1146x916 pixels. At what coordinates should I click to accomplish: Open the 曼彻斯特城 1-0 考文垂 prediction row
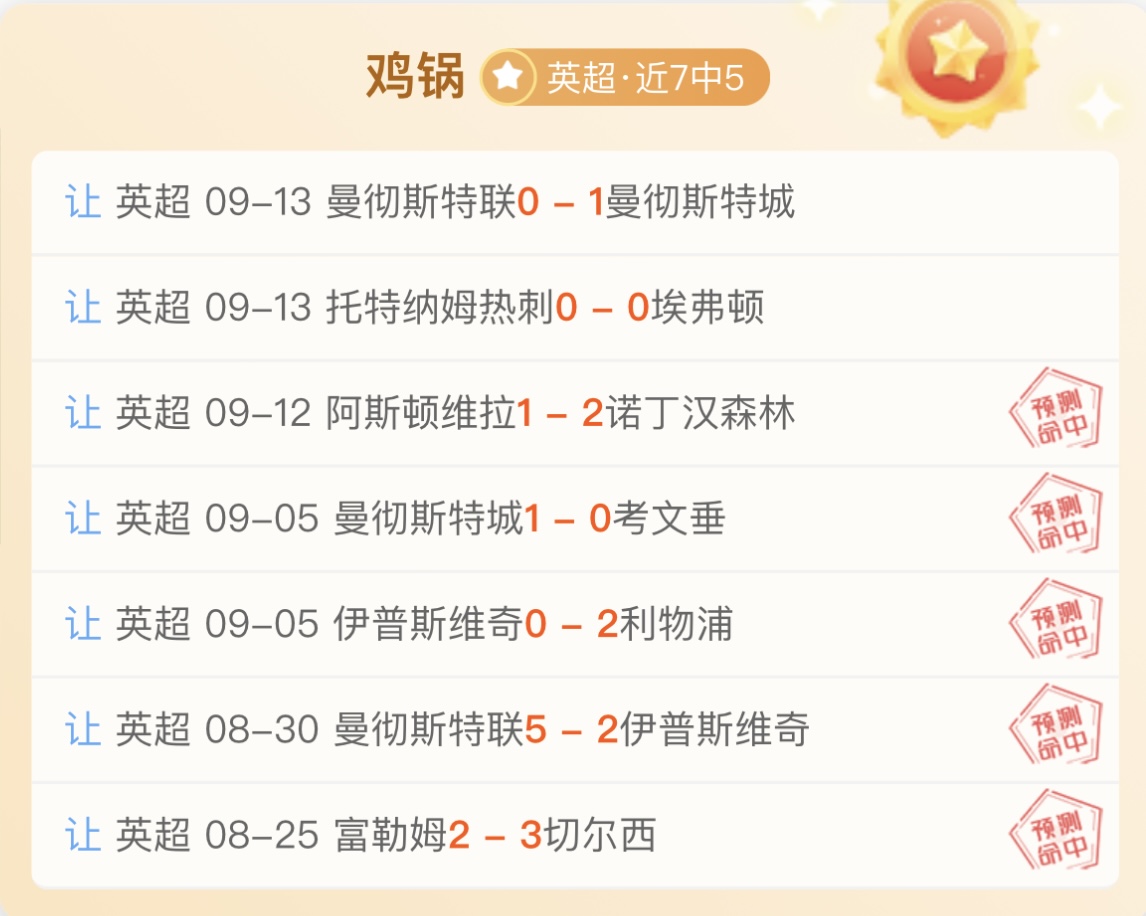[x=575, y=518]
